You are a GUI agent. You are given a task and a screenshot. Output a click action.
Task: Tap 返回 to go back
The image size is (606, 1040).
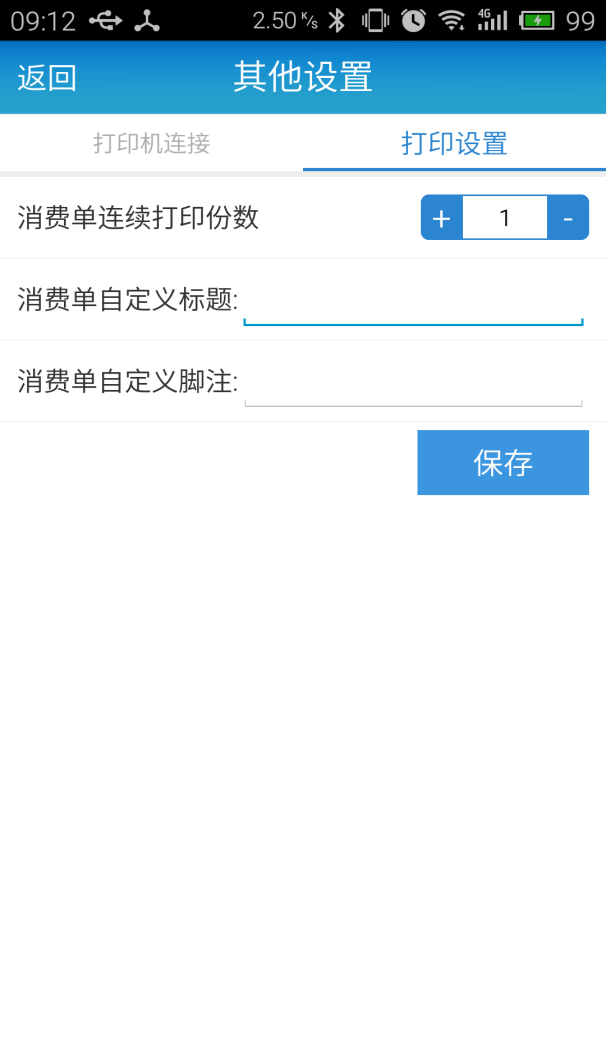pyautogui.click(x=47, y=78)
